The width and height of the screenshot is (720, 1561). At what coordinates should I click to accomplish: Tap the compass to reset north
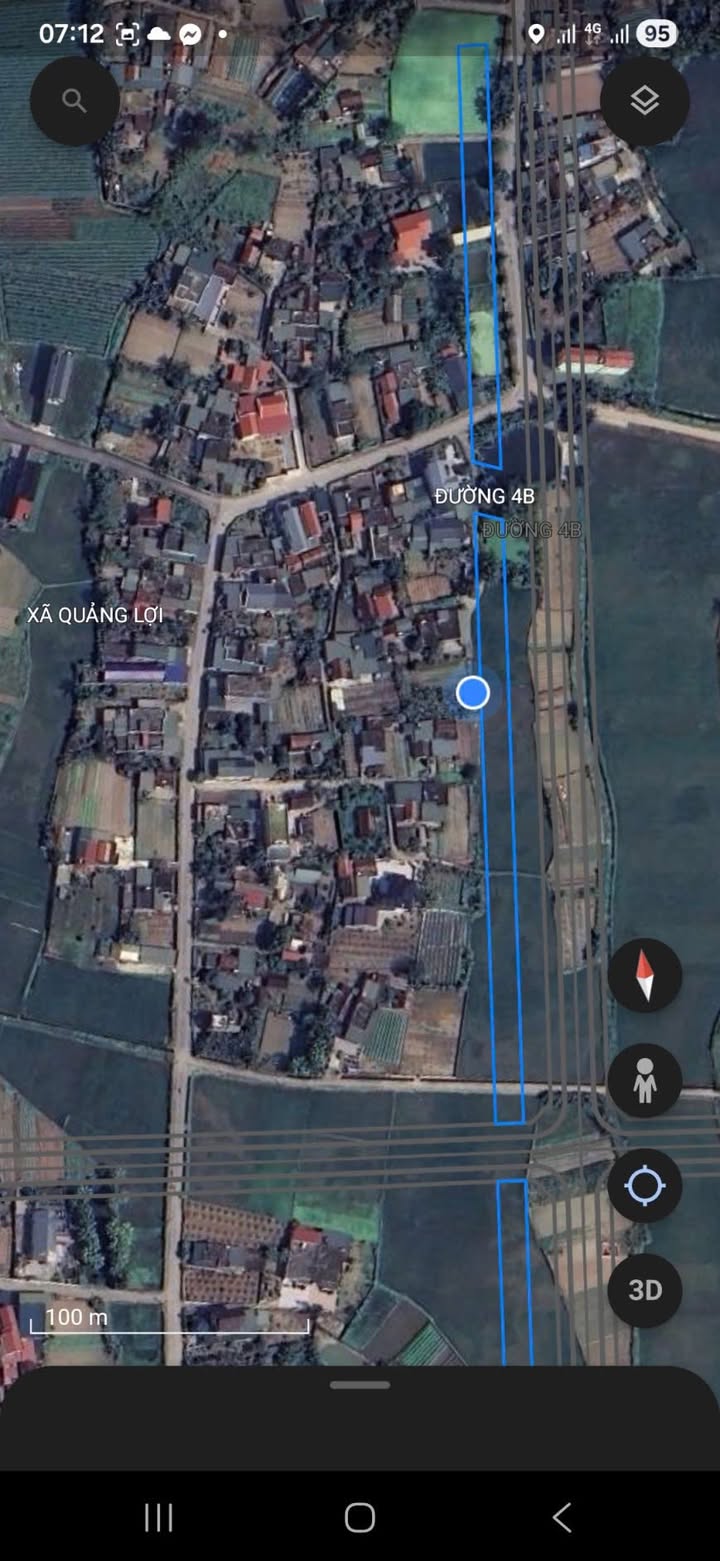click(645, 976)
